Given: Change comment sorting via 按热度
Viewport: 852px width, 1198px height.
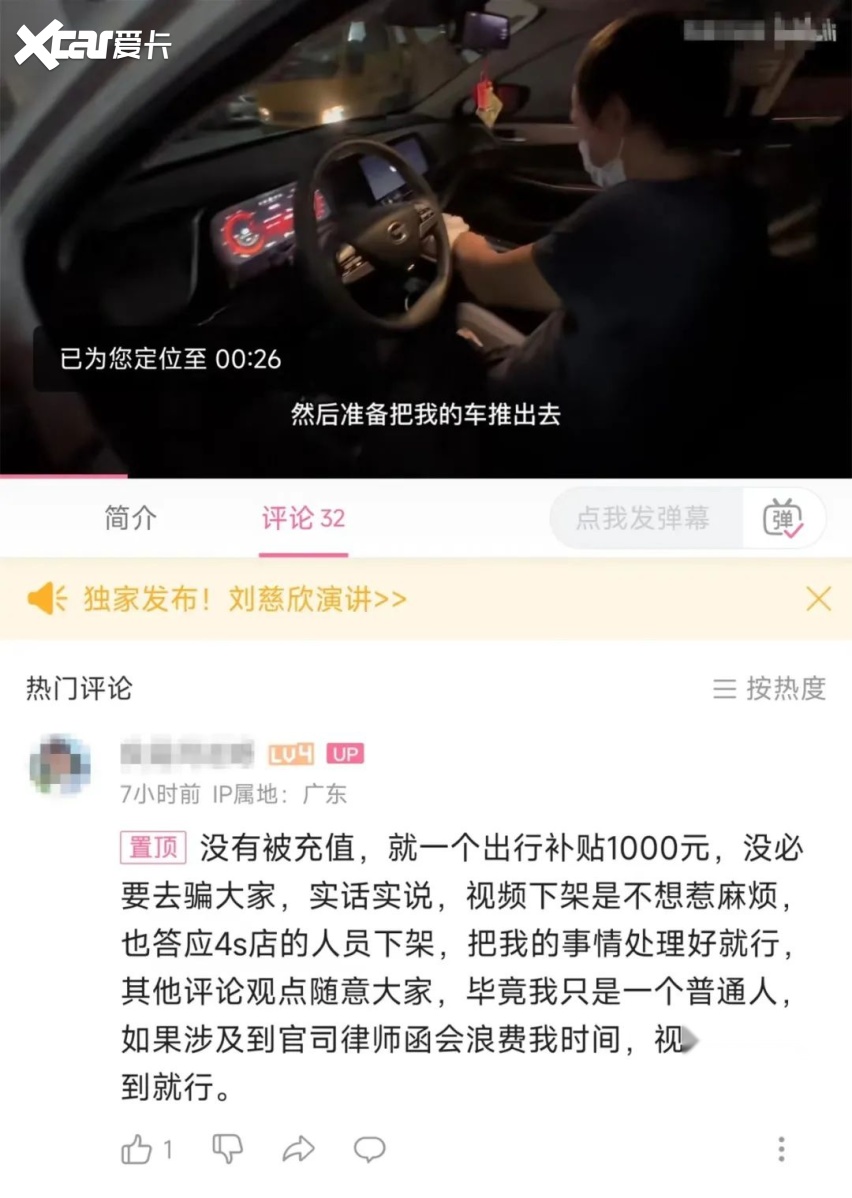Looking at the screenshot, I should point(770,688).
